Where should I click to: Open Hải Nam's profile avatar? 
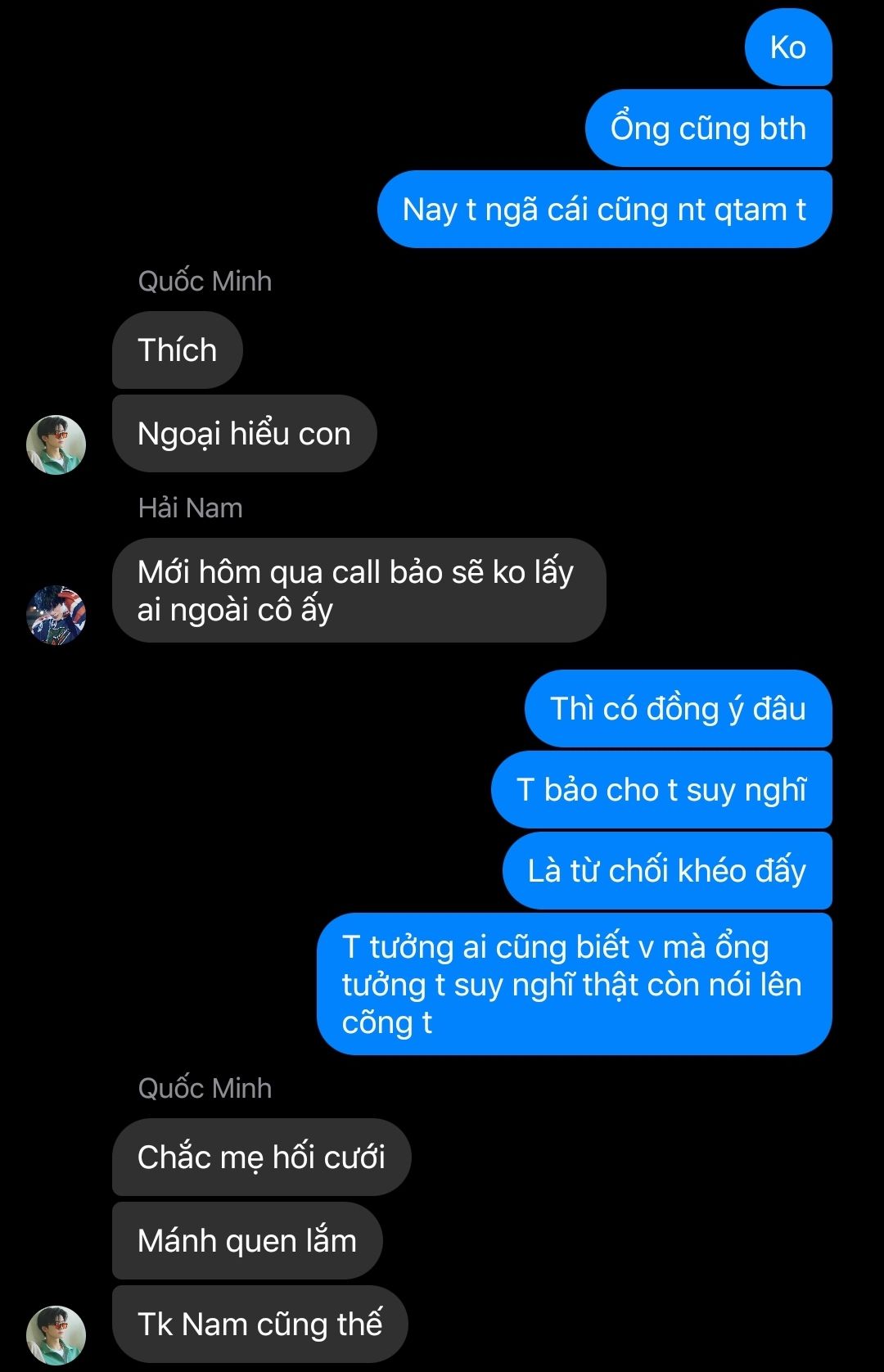pyautogui.click(x=56, y=615)
